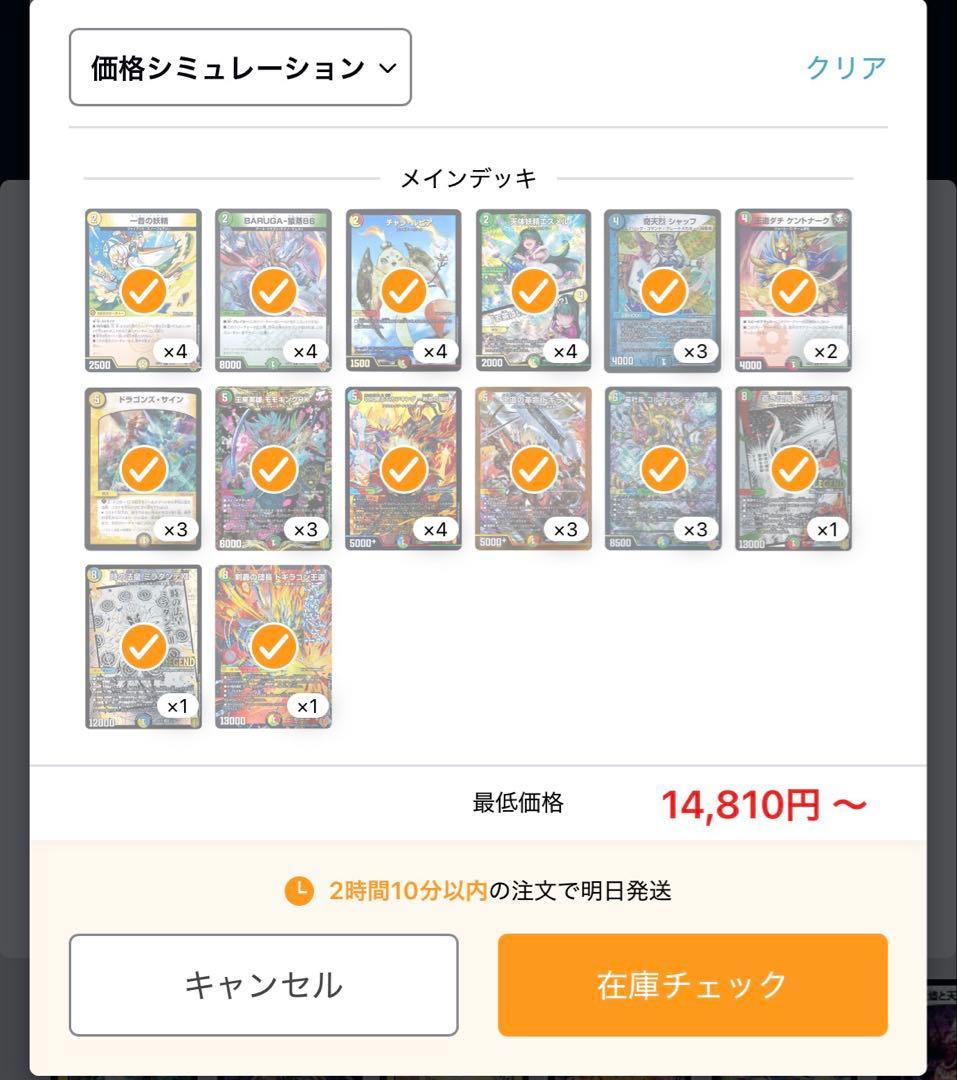Select the キャンセル button

[262, 984]
